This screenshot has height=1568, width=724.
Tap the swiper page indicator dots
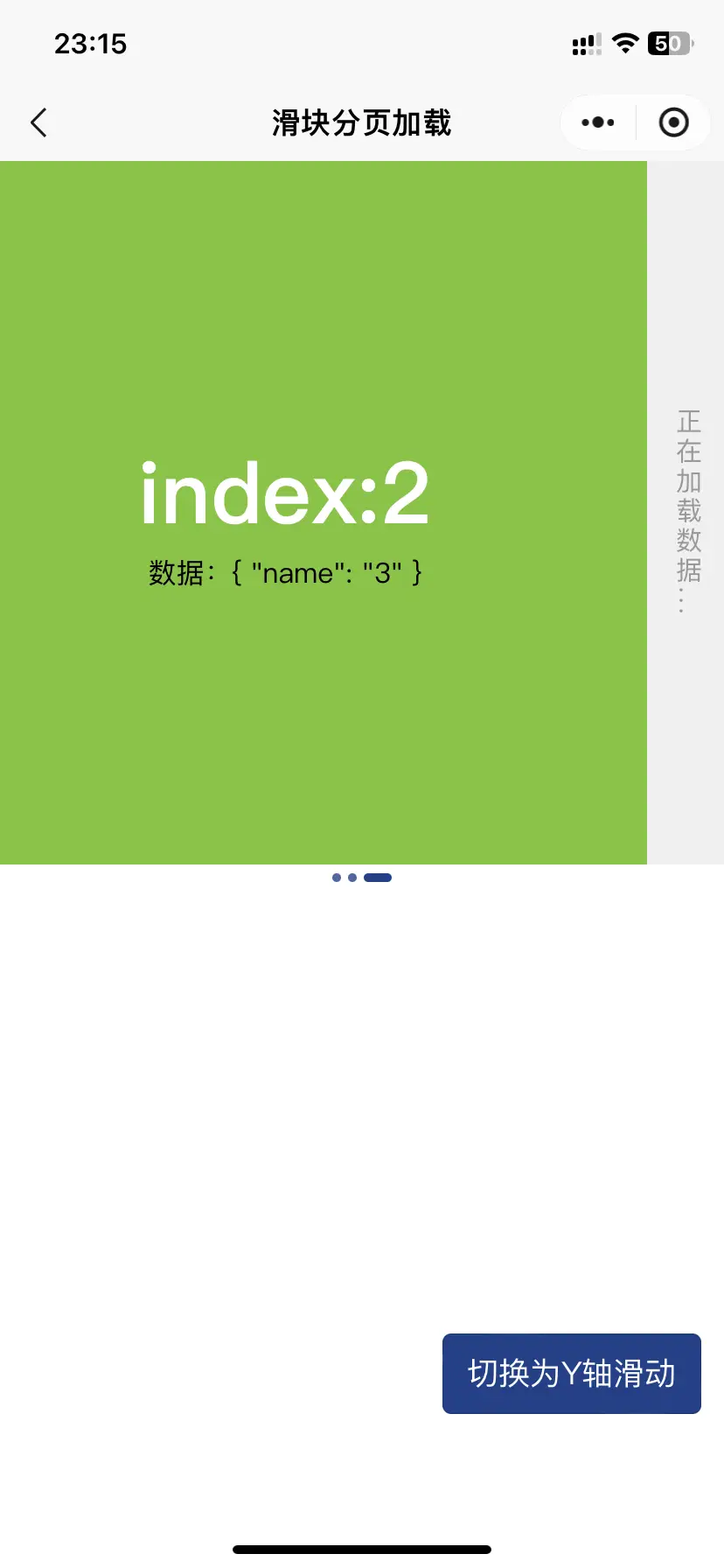[362, 878]
